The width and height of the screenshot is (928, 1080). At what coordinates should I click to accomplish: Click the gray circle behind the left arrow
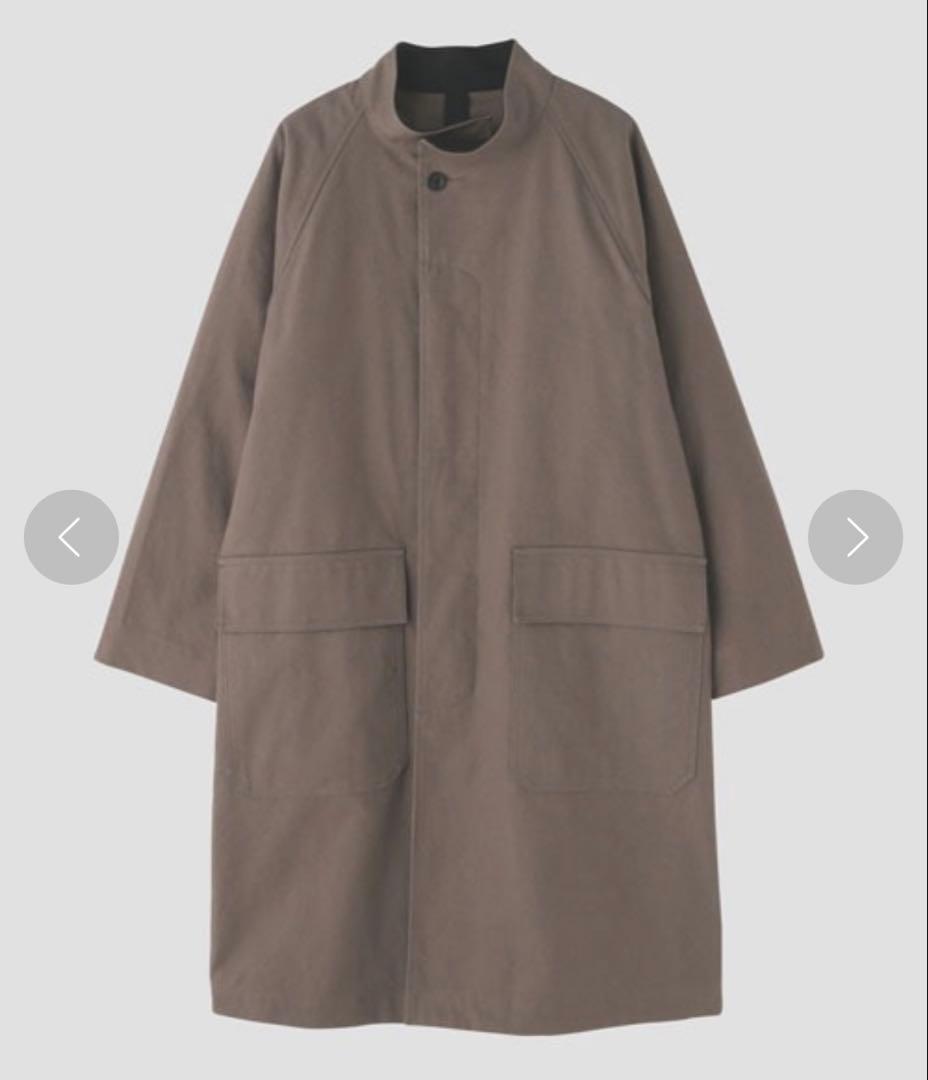click(x=72, y=538)
